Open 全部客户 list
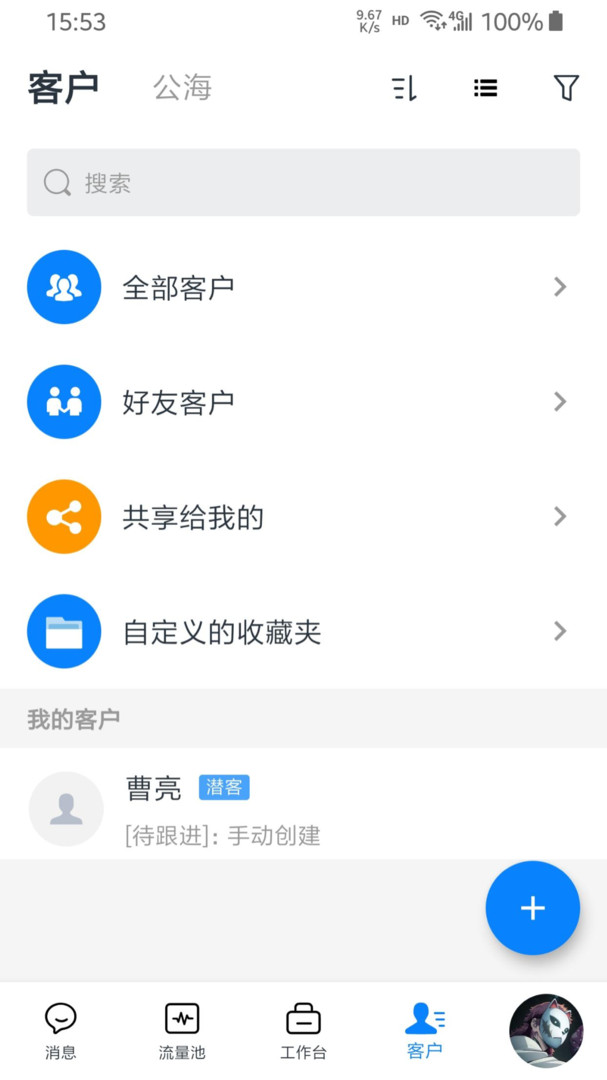The width and height of the screenshot is (607, 1080). point(303,287)
